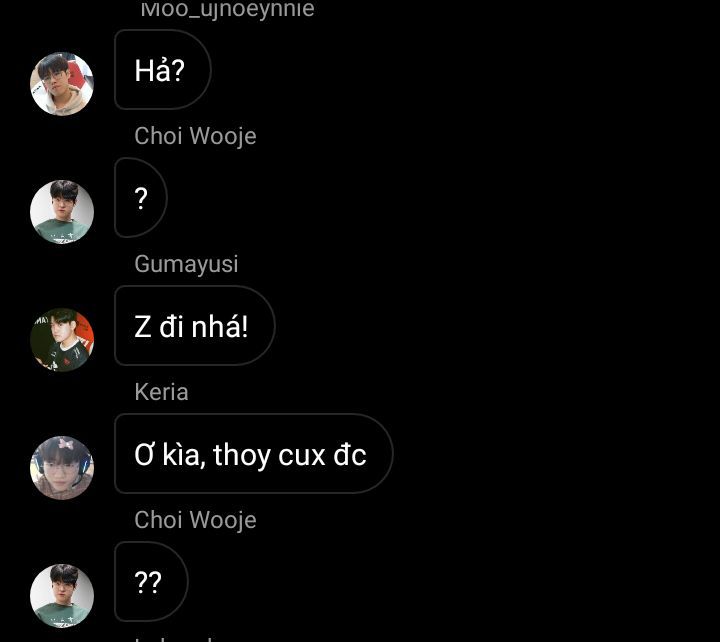This screenshot has width=720, height=642.
Task: Tap Choi Wooje's avatar beside the single "?" message
Action: (x=62, y=212)
